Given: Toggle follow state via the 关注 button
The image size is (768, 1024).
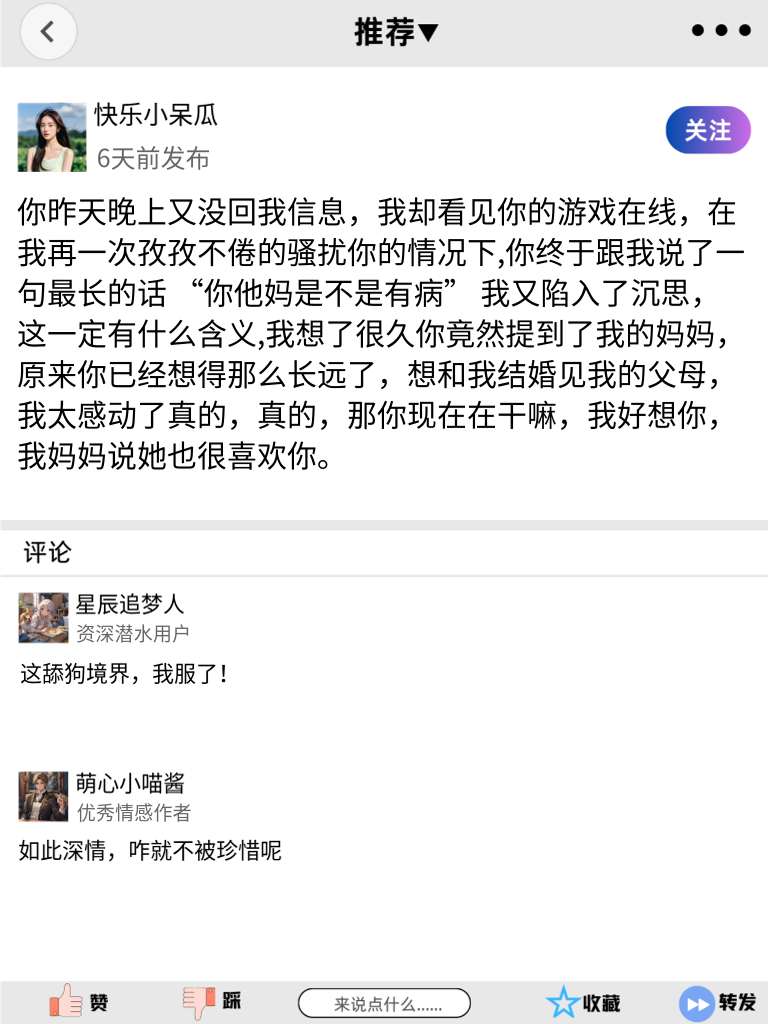Looking at the screenshot, I should [707, 130].
